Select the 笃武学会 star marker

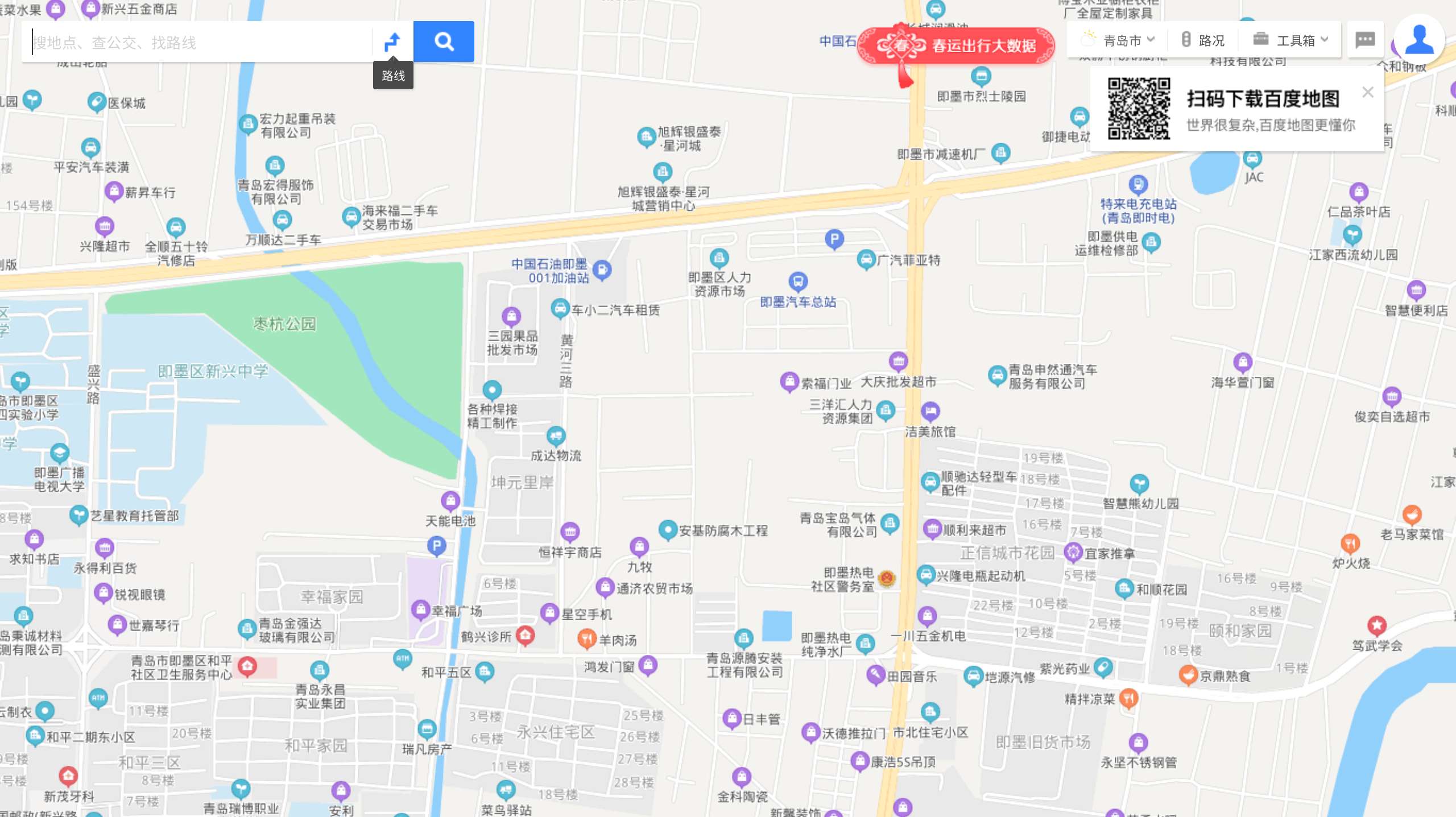click(x=1376, y=625)
